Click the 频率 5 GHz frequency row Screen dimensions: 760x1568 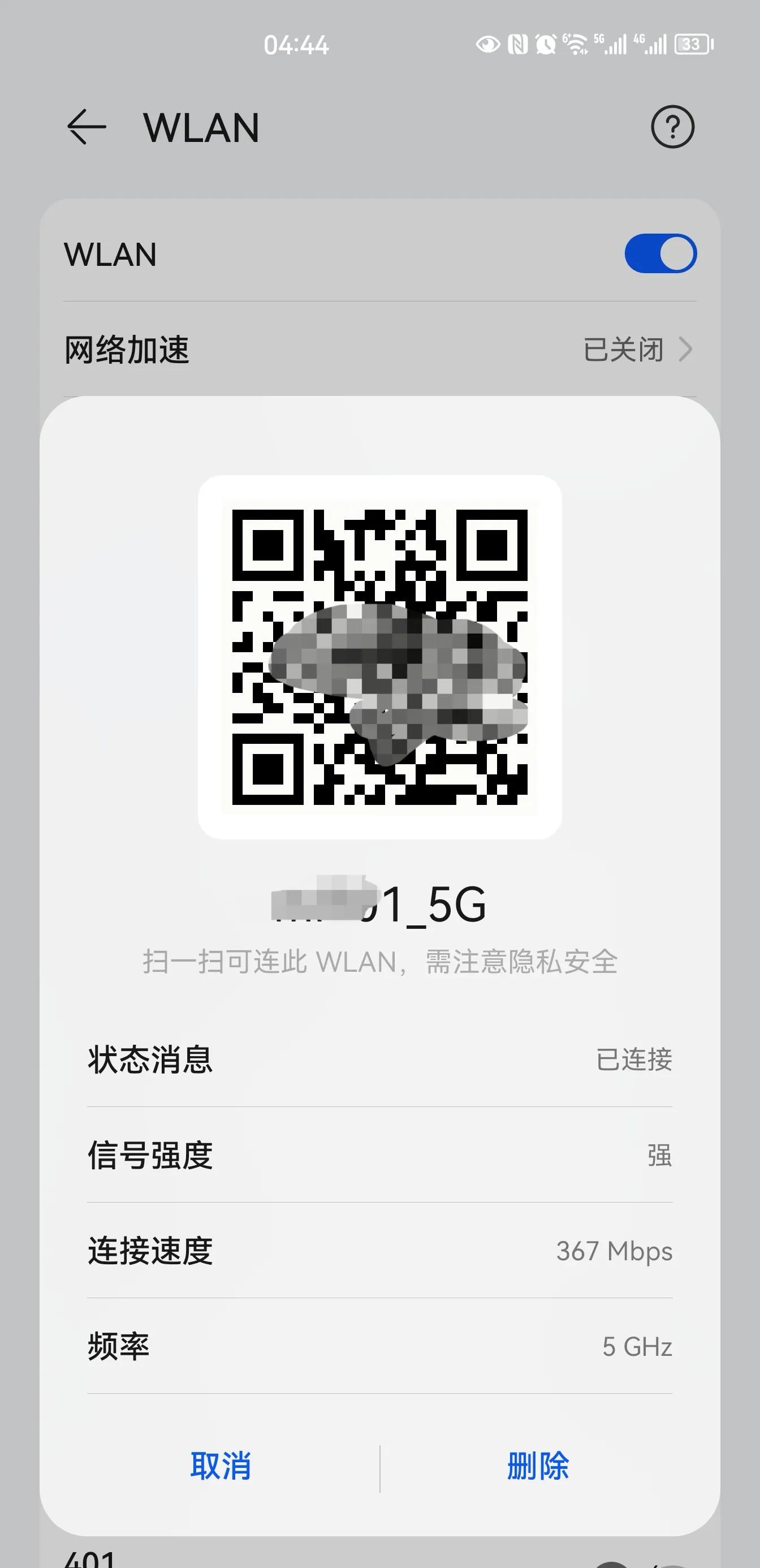point(378,1346)
